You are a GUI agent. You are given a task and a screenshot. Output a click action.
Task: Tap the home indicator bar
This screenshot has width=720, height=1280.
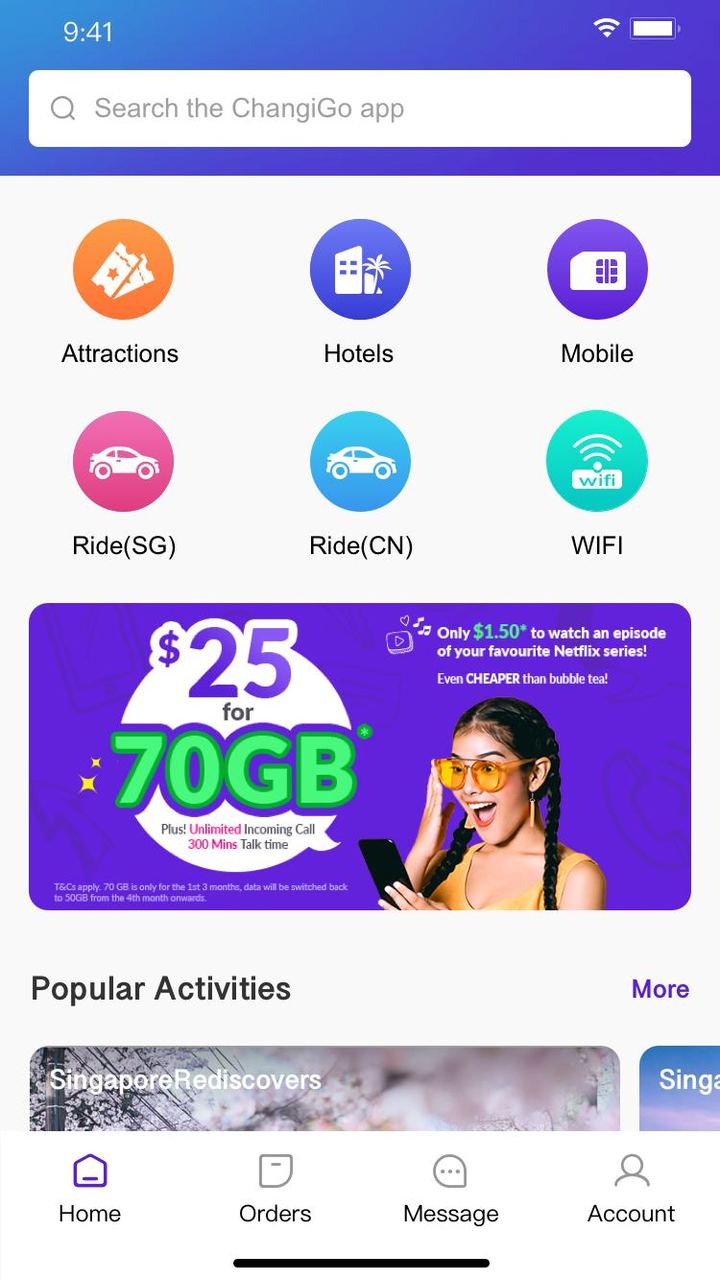(360, 1262)
